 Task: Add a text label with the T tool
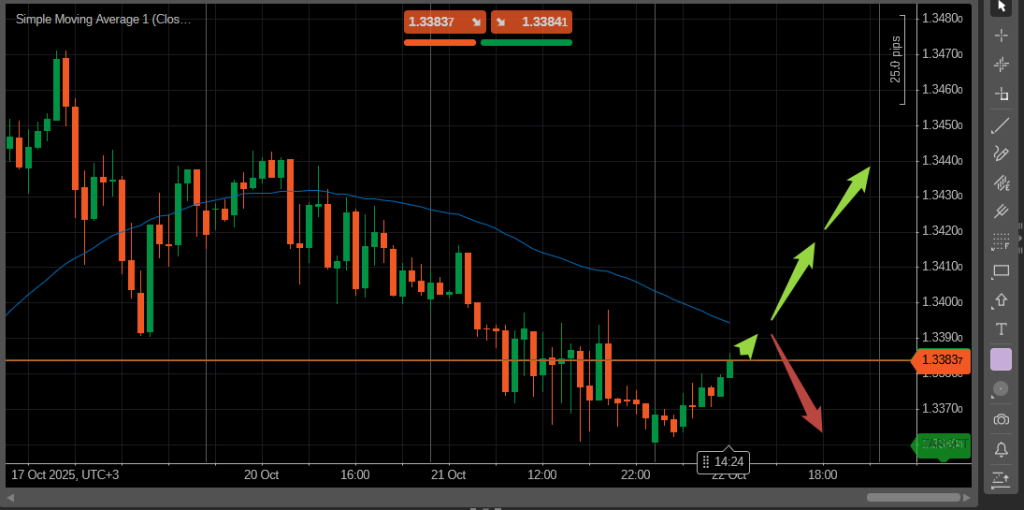[x=1000, y=329]
